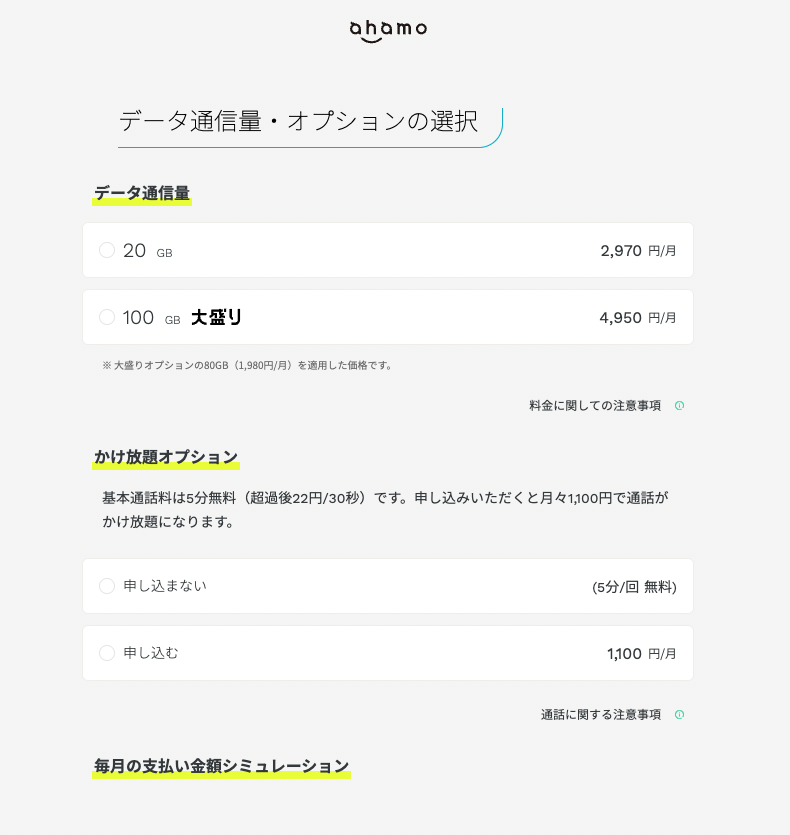The width and height of the screenshot is (790, 835).
Task: Select the 100 GB 大盛り plan radio button
Action: pos(107,317)
